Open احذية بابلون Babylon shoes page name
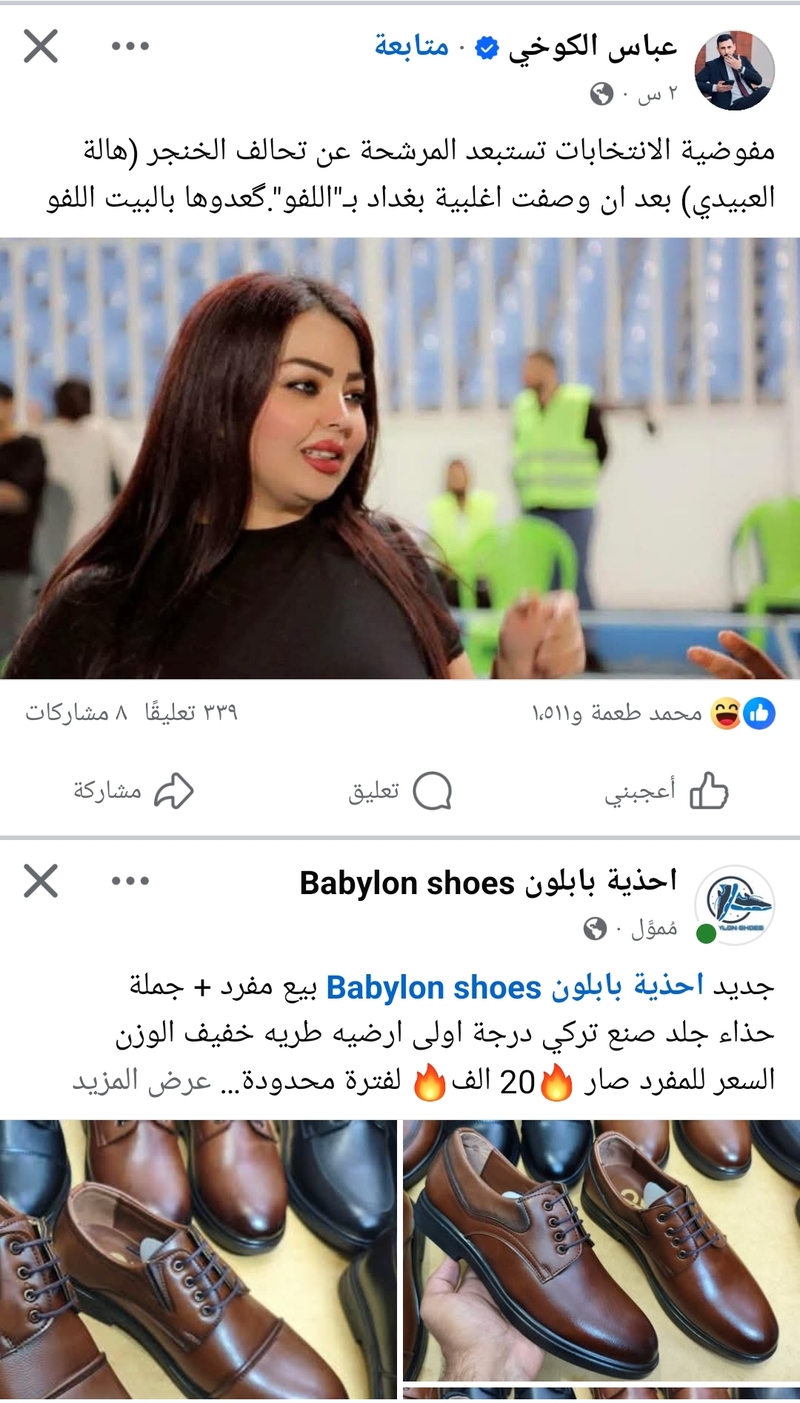Screen dimensions: 800x1403 (488, 882)
